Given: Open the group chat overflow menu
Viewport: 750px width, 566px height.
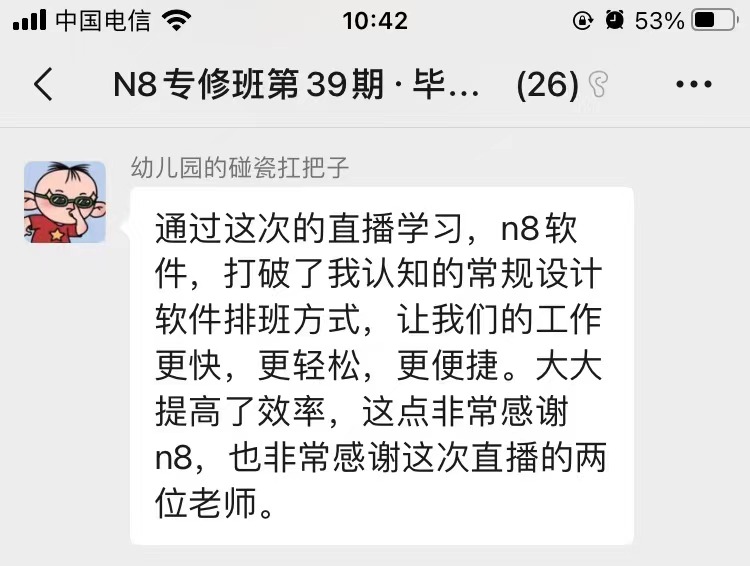Looking at the screenshot, I should click(x=694, y=85).
